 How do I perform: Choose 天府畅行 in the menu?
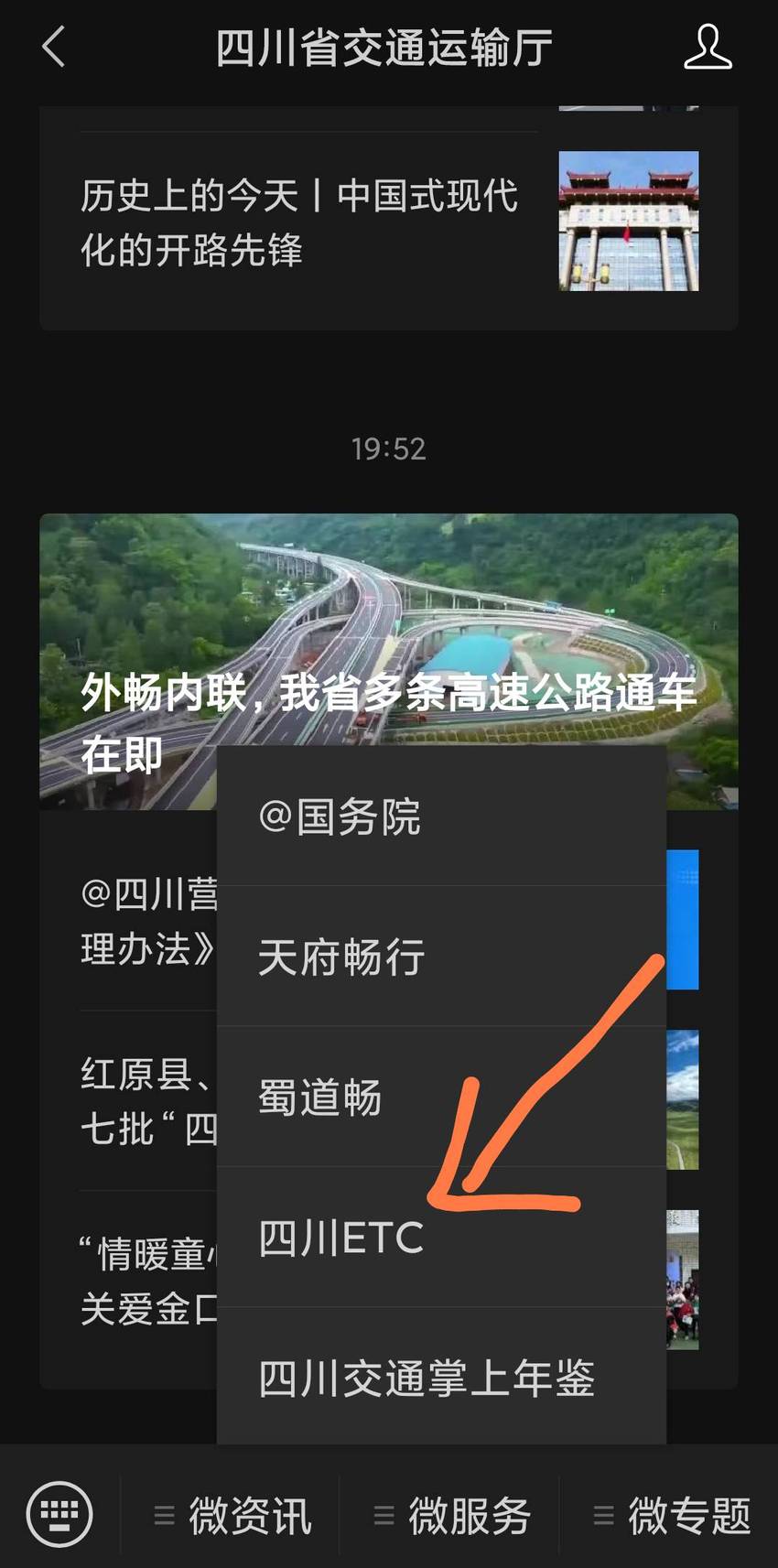(441, 957)
